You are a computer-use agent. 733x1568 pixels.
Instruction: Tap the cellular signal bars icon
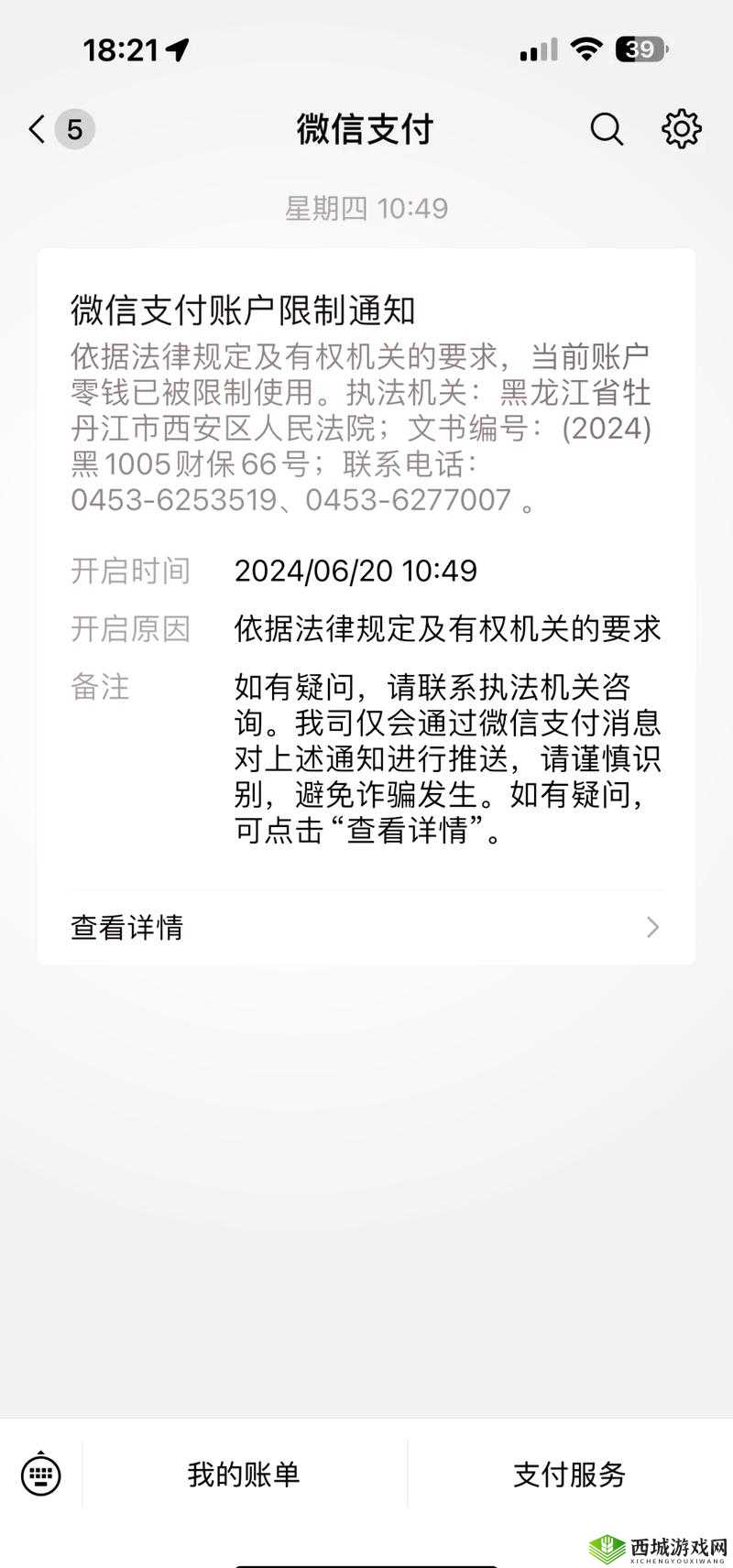click(x=539, y=49)
